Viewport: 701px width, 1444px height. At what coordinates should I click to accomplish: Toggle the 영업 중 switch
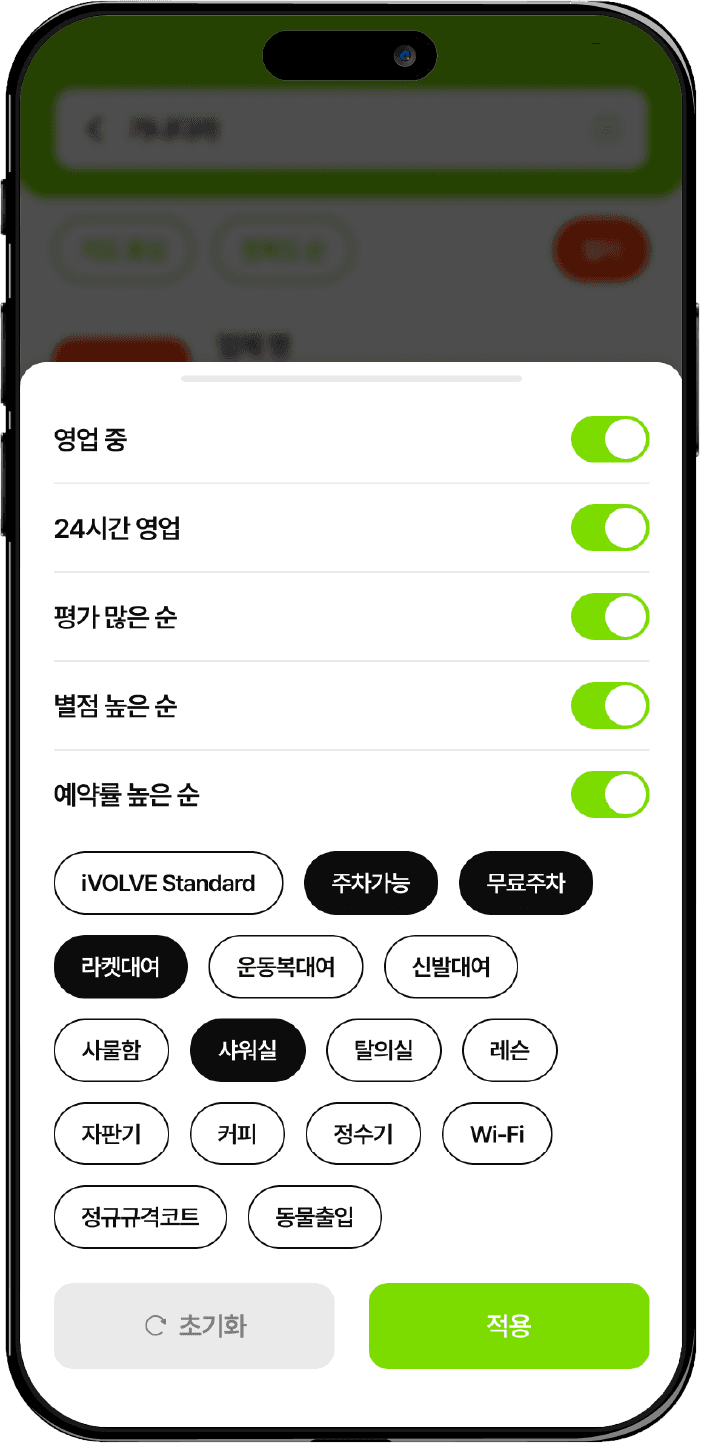609,440
